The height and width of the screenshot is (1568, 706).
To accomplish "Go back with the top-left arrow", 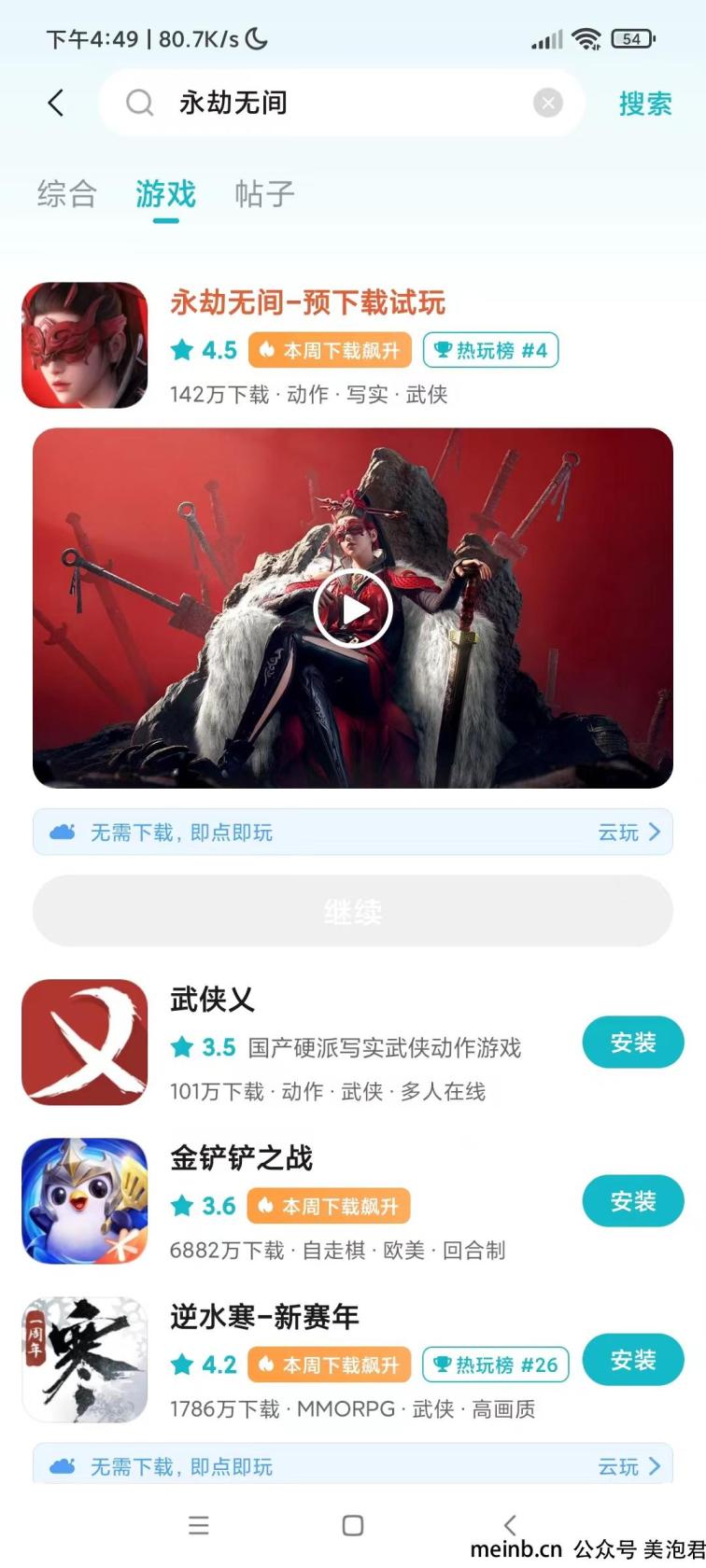I will pyautogui.click(x=56, y=103).
